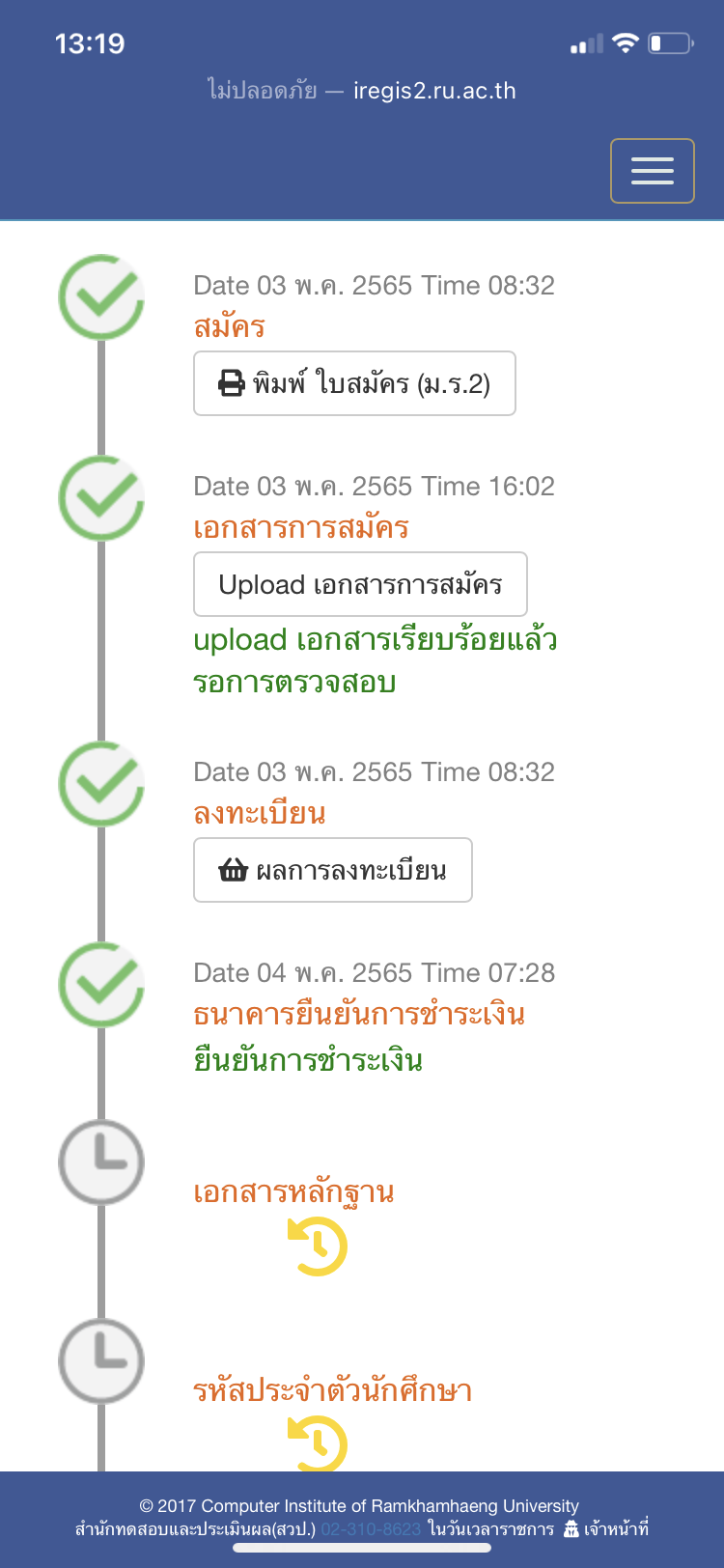Open ผลการลงทะเบียน registration results
This screenshot has width=724, height=1568.
pyautogui.click(x=333, y=870)
